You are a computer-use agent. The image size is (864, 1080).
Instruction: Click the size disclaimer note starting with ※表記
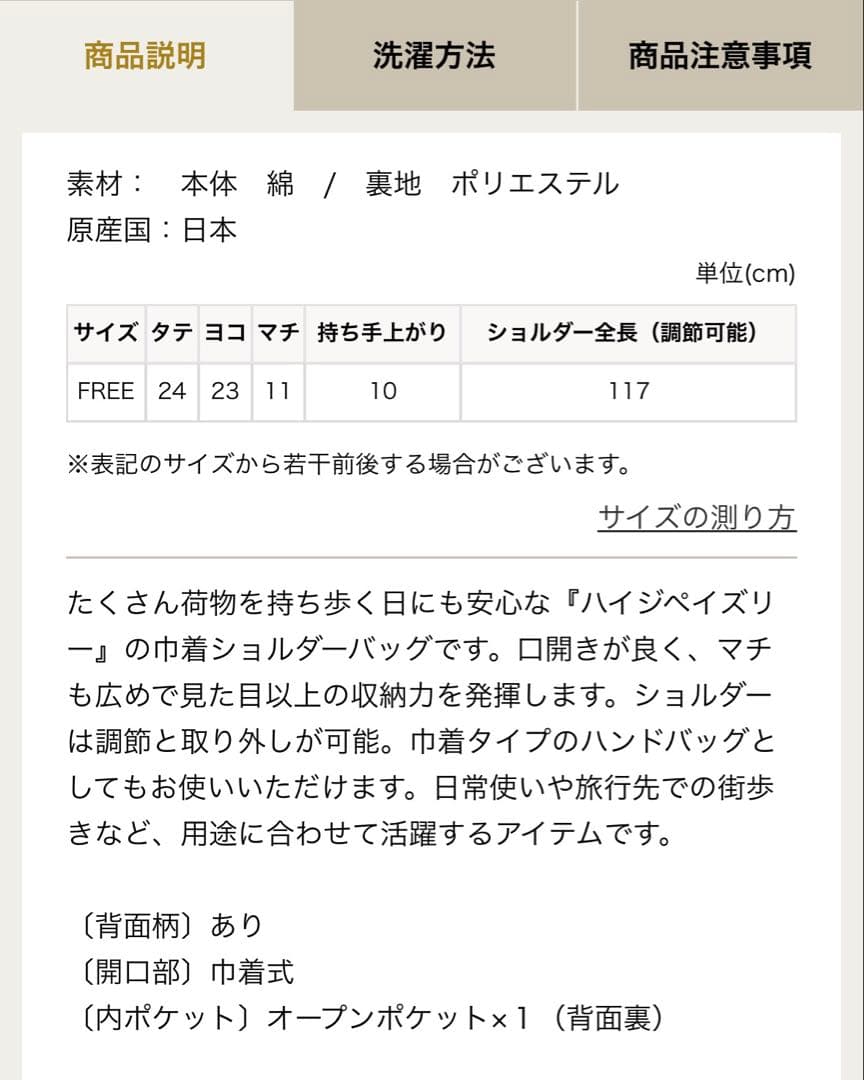[345, 463]
